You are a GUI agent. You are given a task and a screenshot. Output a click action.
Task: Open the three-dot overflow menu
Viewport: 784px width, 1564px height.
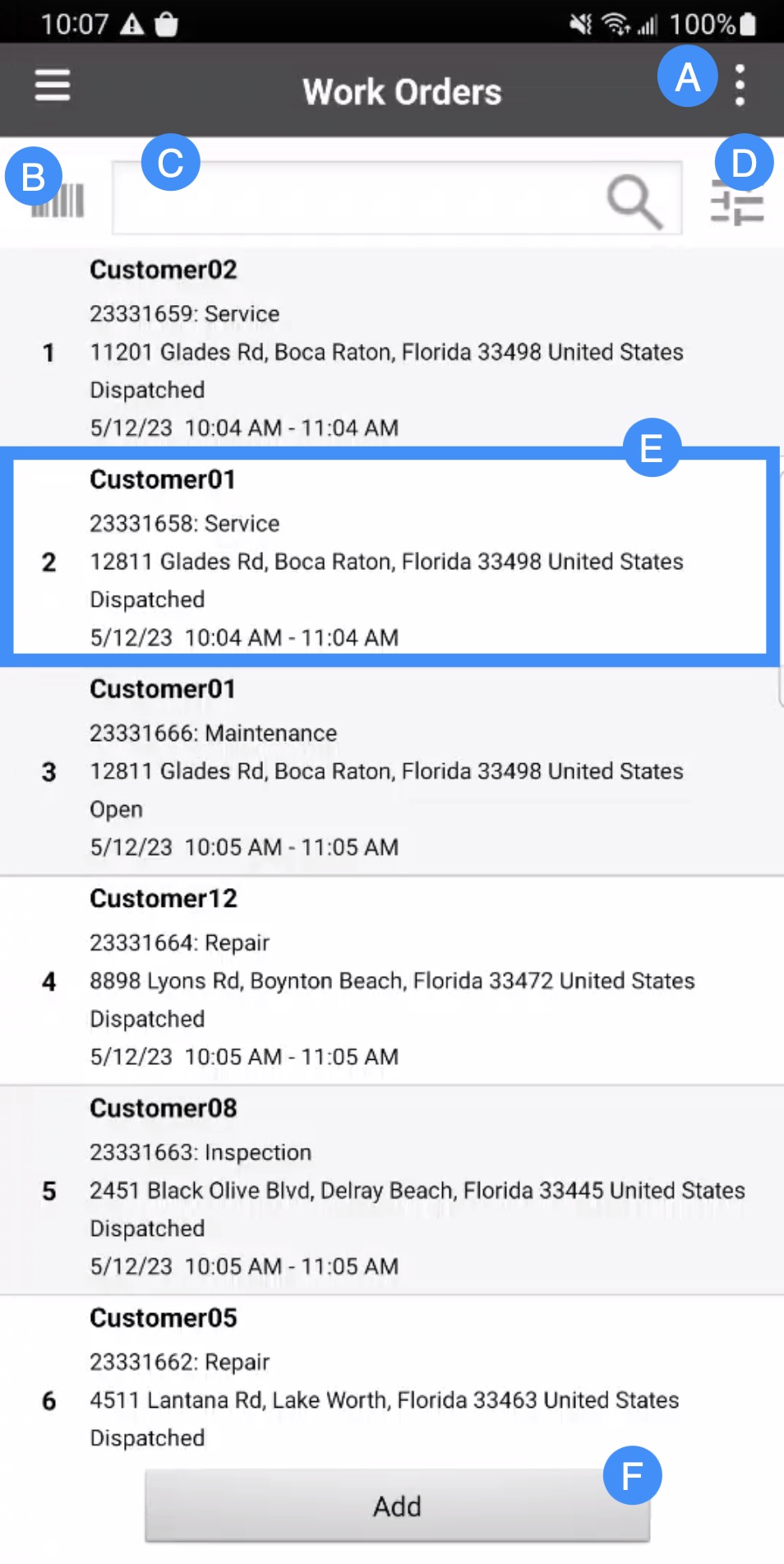740,86
